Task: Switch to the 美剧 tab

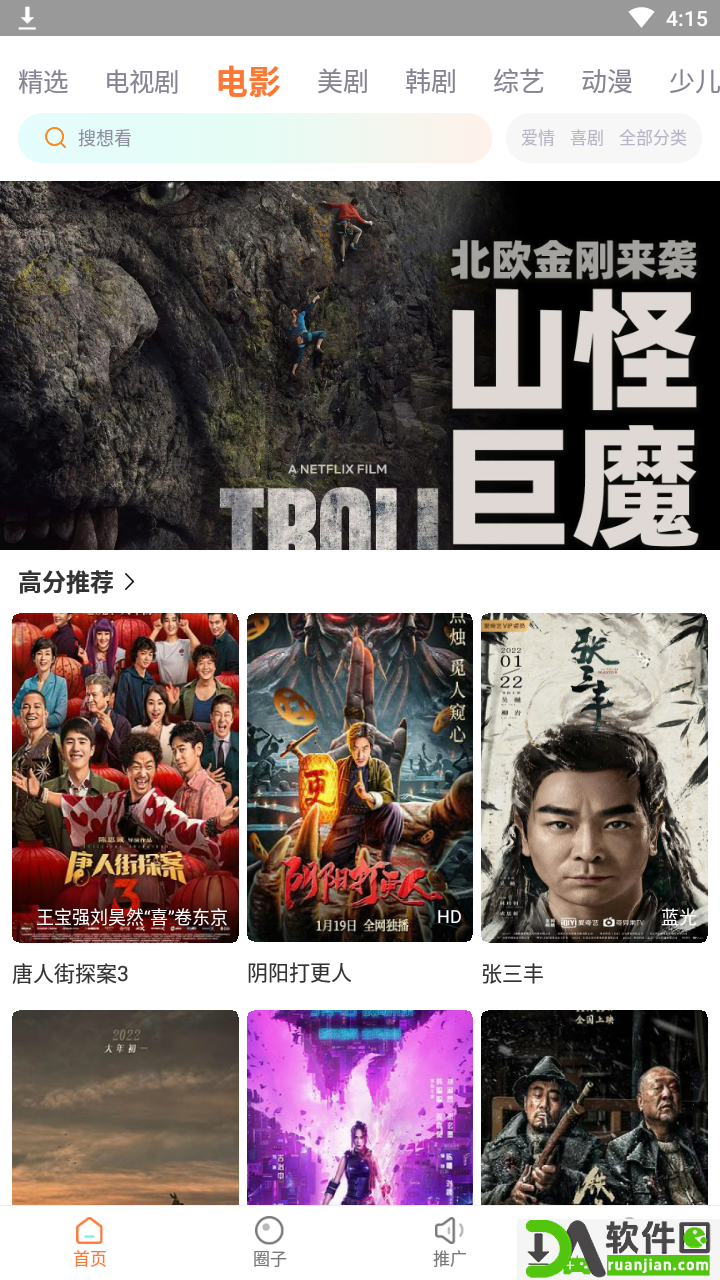Action: [x=341, y=83]
